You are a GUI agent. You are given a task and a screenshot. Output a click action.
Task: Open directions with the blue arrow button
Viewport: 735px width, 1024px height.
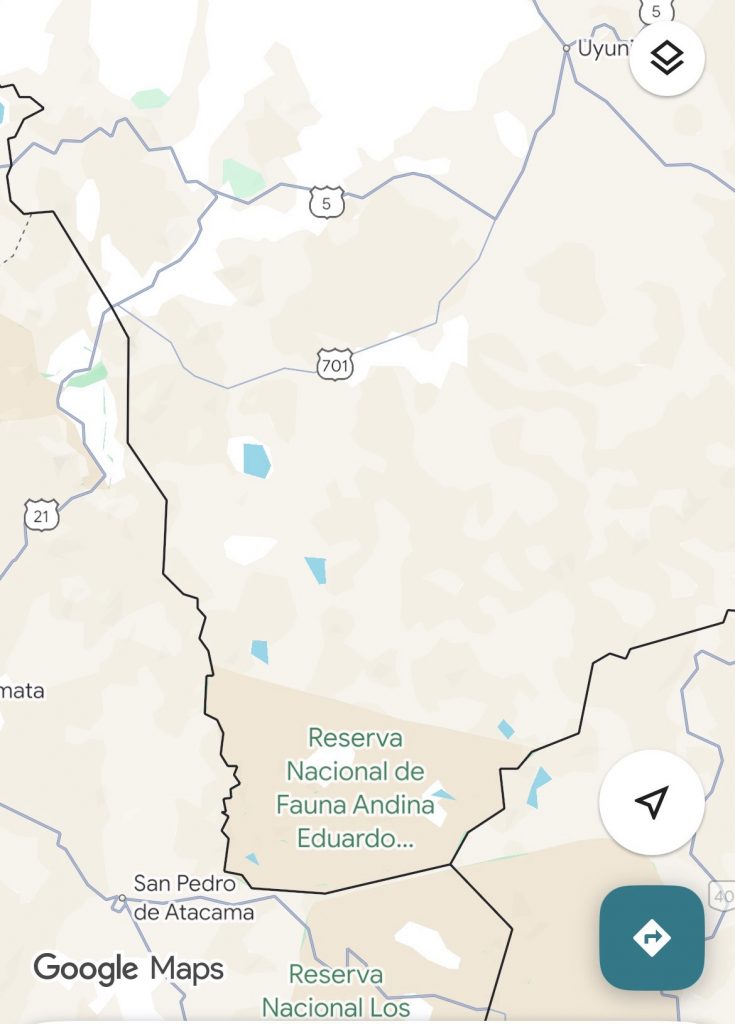[x=651, y=937]
